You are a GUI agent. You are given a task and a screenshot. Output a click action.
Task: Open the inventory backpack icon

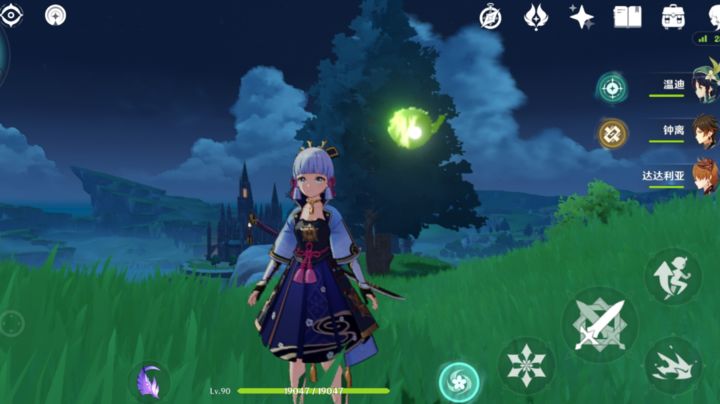pyautogui.click(x=673, y=16)
